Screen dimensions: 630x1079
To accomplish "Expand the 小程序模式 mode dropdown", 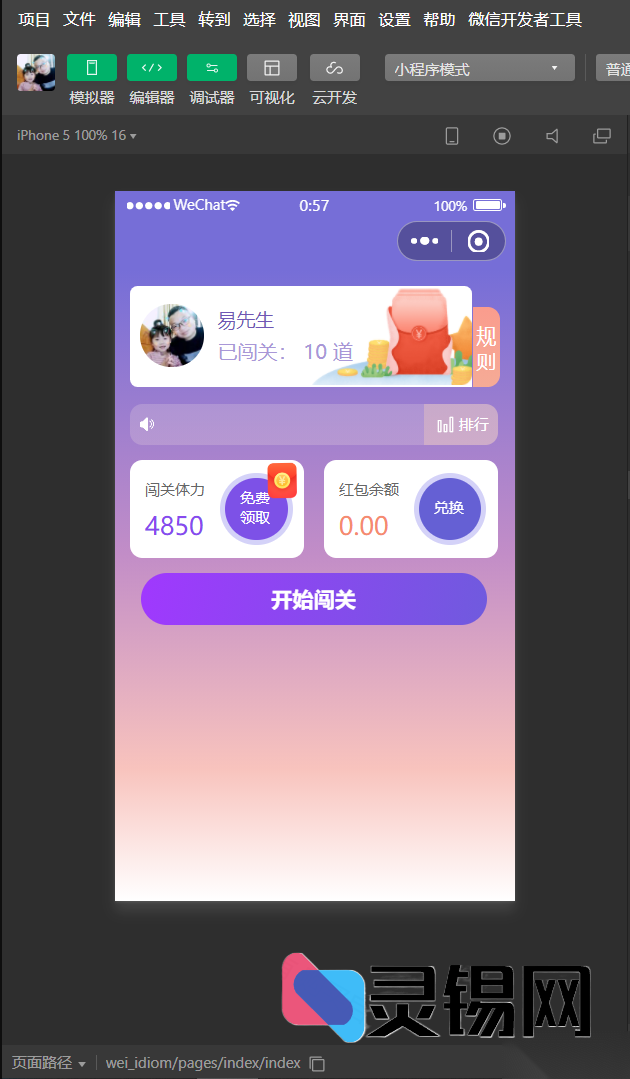I will click(479, 68).
